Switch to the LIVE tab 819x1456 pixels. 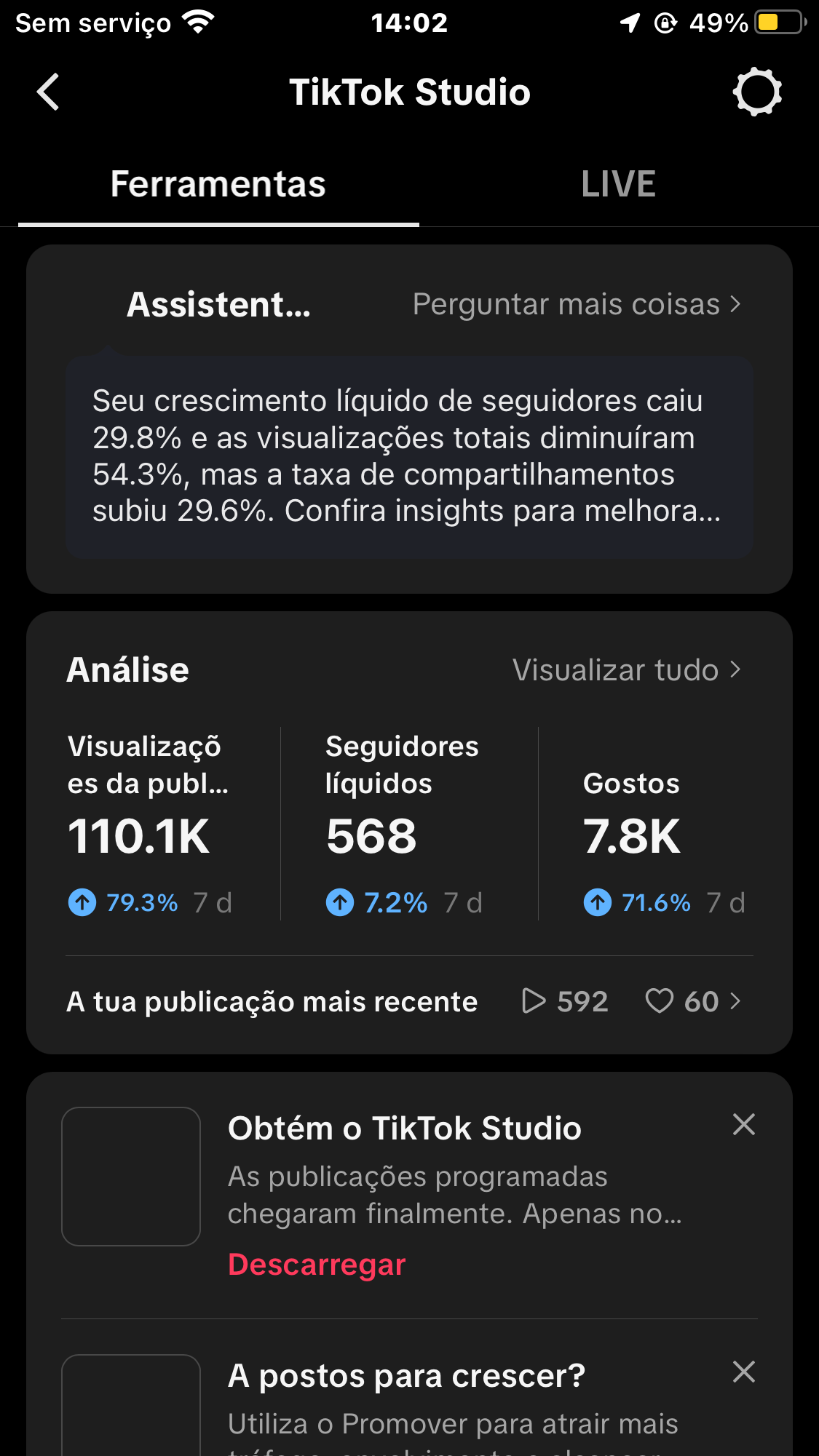click(x=618, y=184)
